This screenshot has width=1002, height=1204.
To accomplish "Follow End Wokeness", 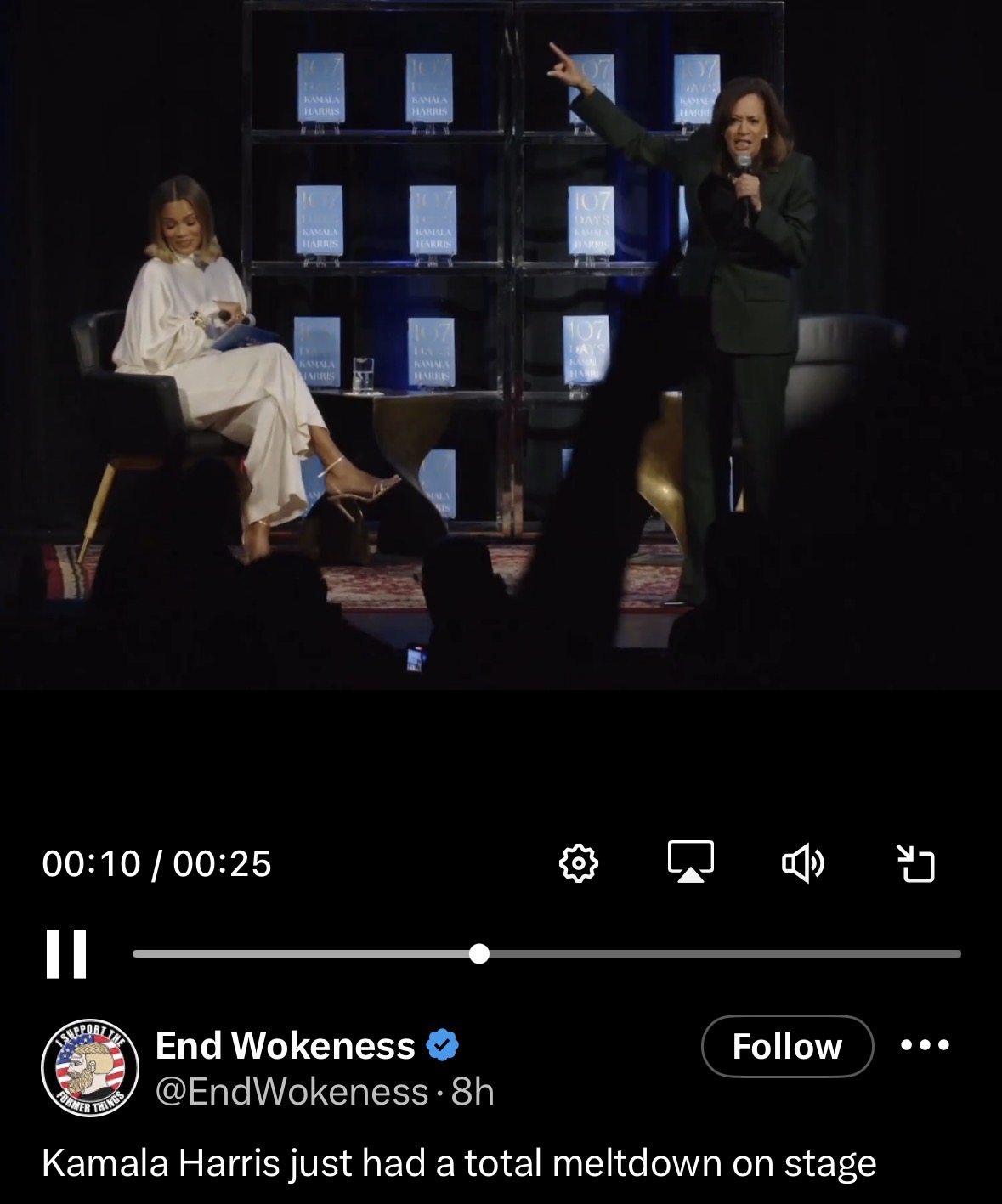I will [787, 1046].
